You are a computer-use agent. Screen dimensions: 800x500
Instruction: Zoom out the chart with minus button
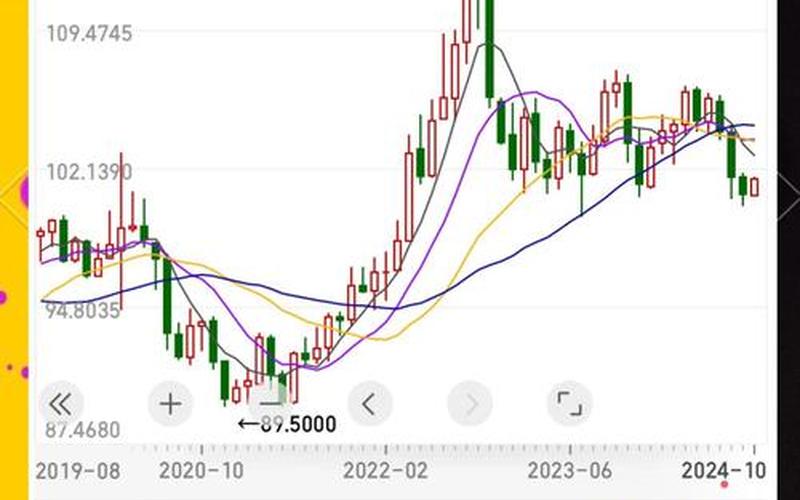270,404
